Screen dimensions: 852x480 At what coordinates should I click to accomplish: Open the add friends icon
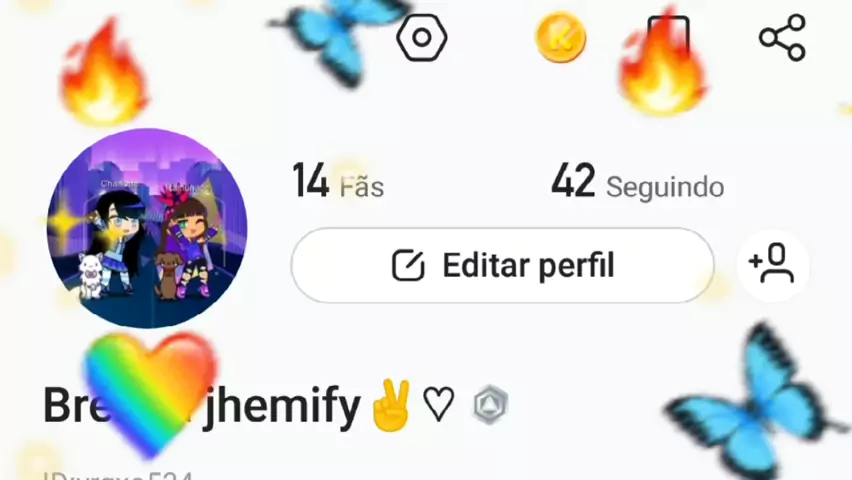(772, 265)
